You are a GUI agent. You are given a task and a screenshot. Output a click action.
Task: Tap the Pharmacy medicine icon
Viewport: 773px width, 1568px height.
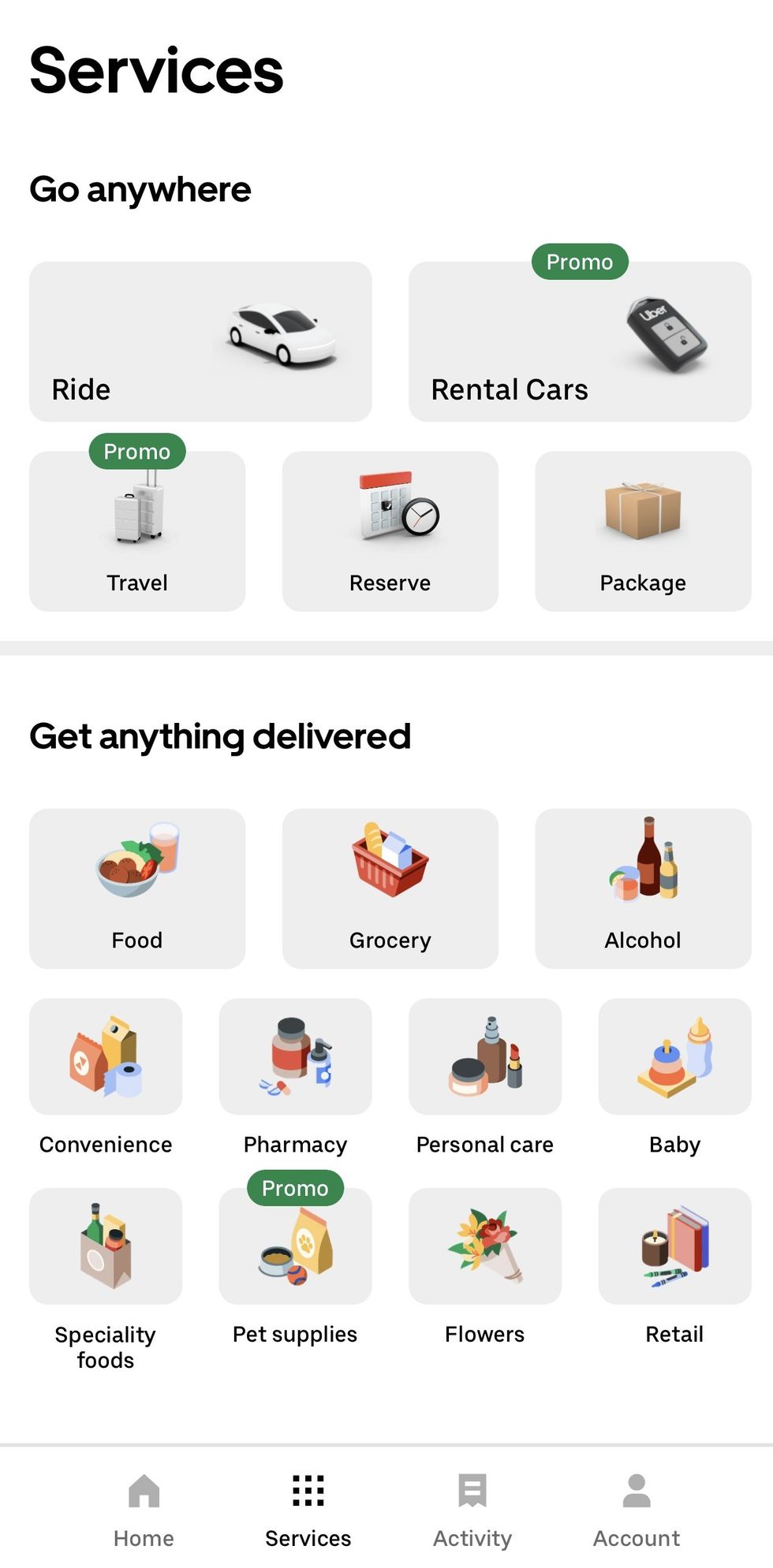pyautogui.click(x=295, y=1057)
